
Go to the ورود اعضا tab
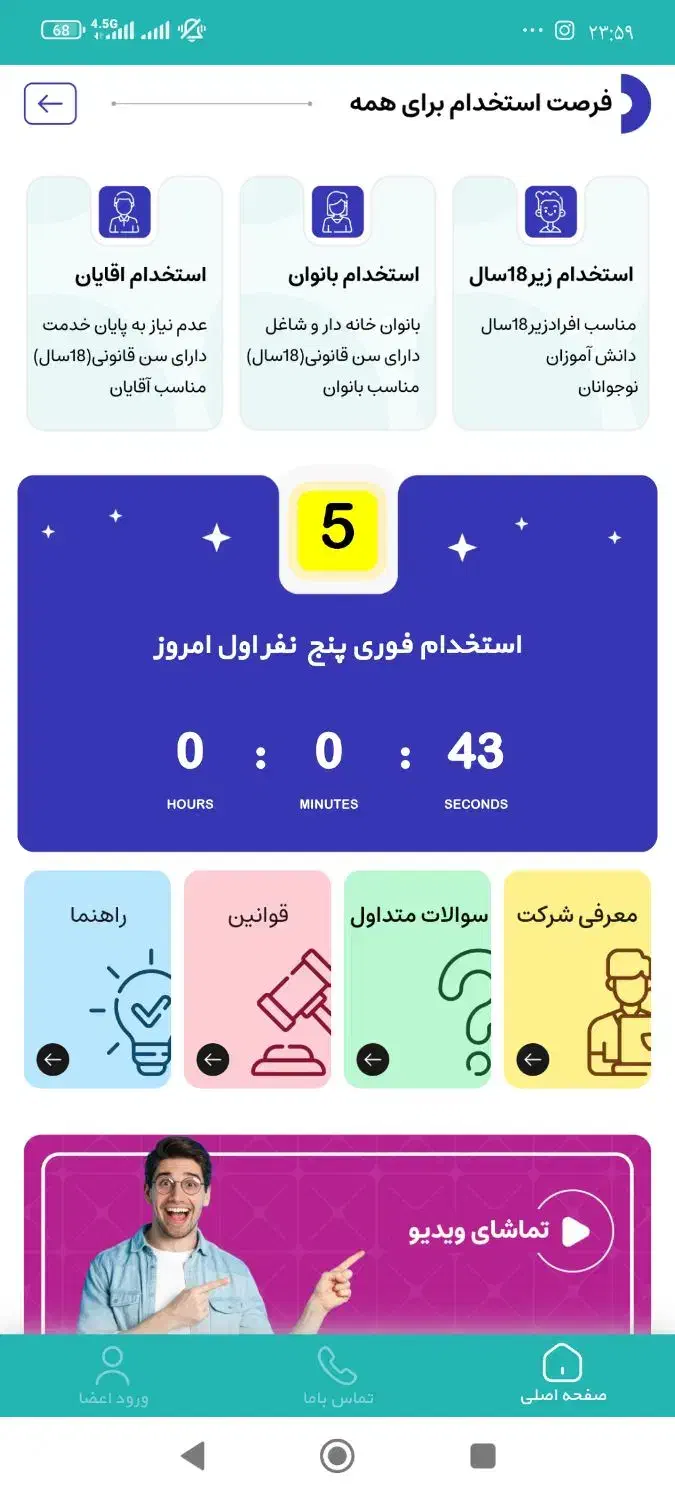coord(112,1375)
